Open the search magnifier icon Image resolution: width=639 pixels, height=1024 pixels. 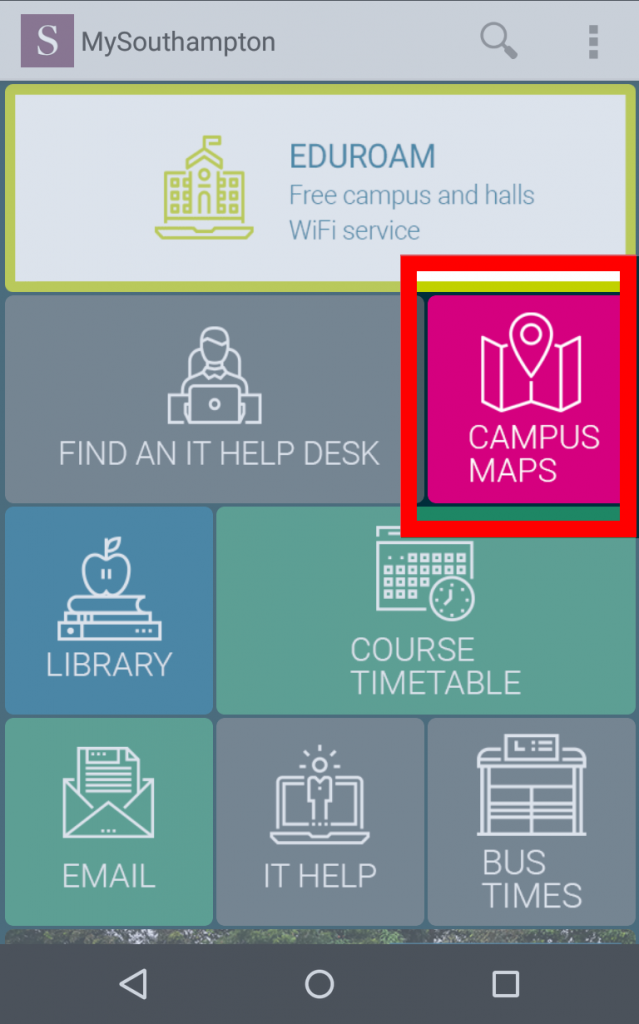click(x=498, y=42)
